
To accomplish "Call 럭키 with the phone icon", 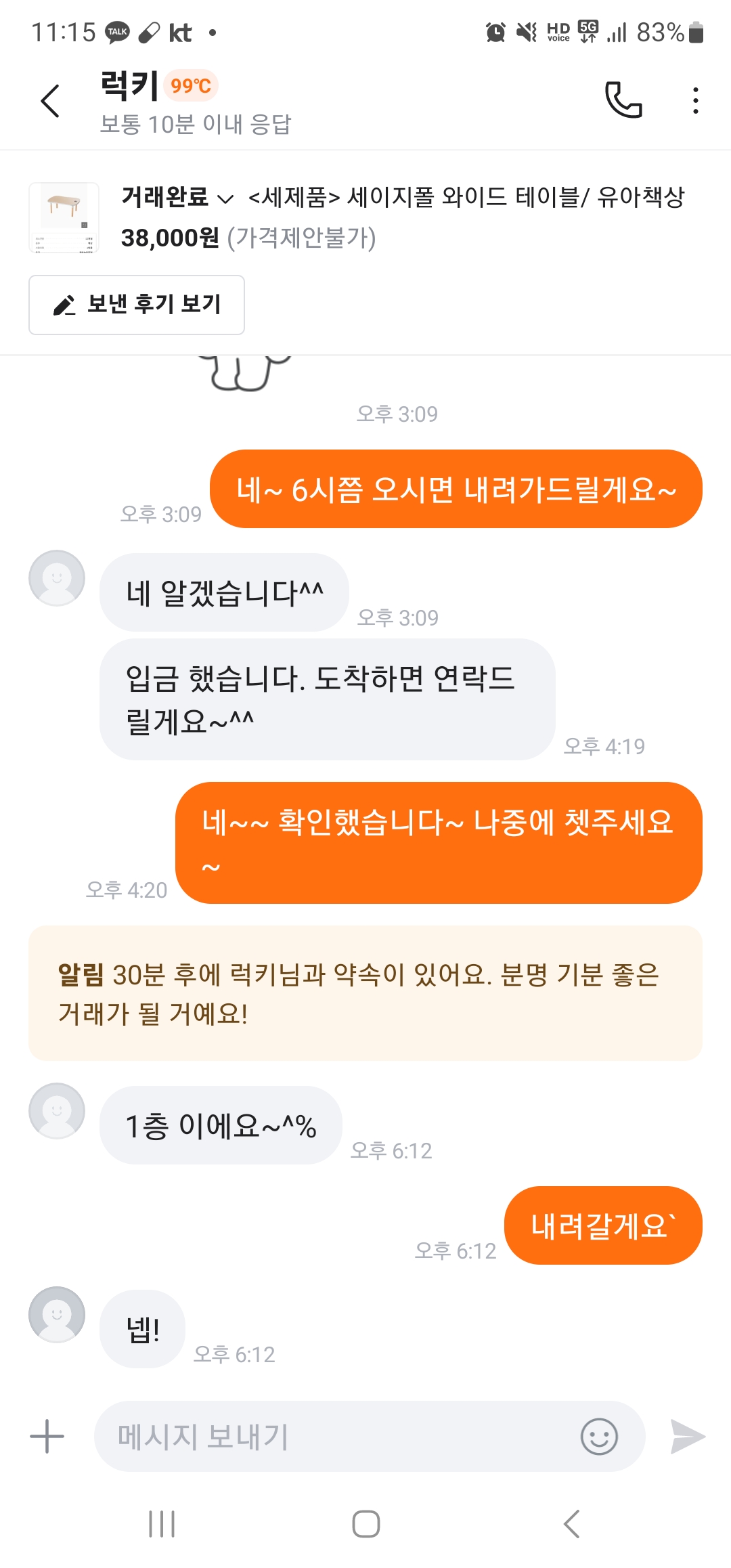I will (623, 100).
